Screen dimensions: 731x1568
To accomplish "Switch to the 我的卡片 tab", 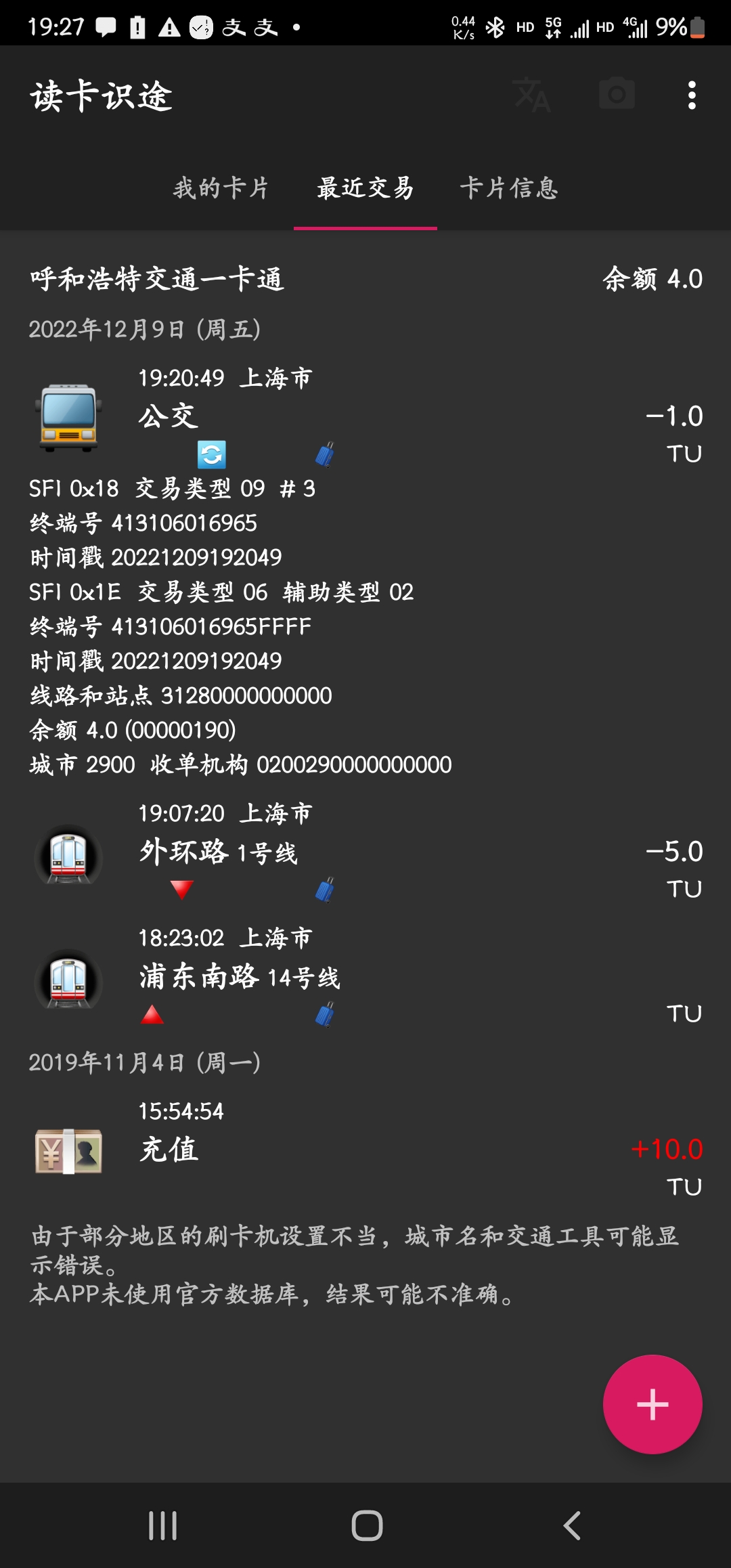I will click(x=221, y=188).
